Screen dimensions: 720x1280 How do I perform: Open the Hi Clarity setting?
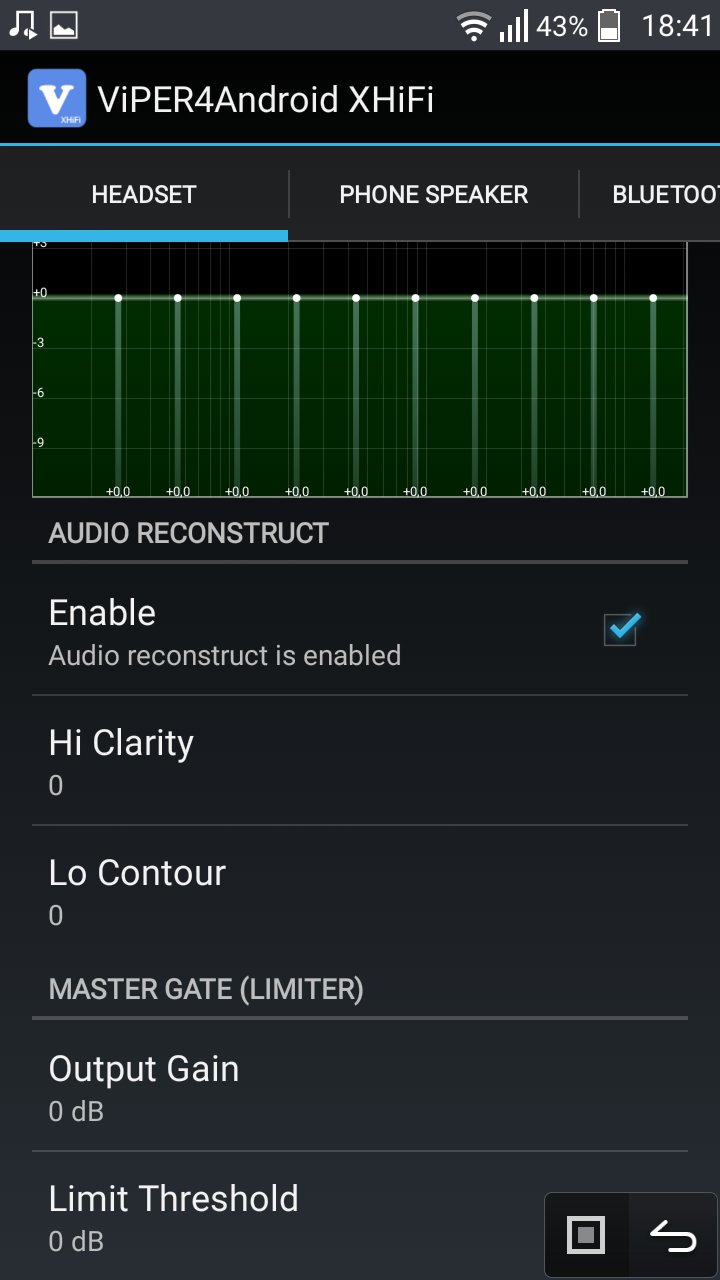[x=360, y=760]
